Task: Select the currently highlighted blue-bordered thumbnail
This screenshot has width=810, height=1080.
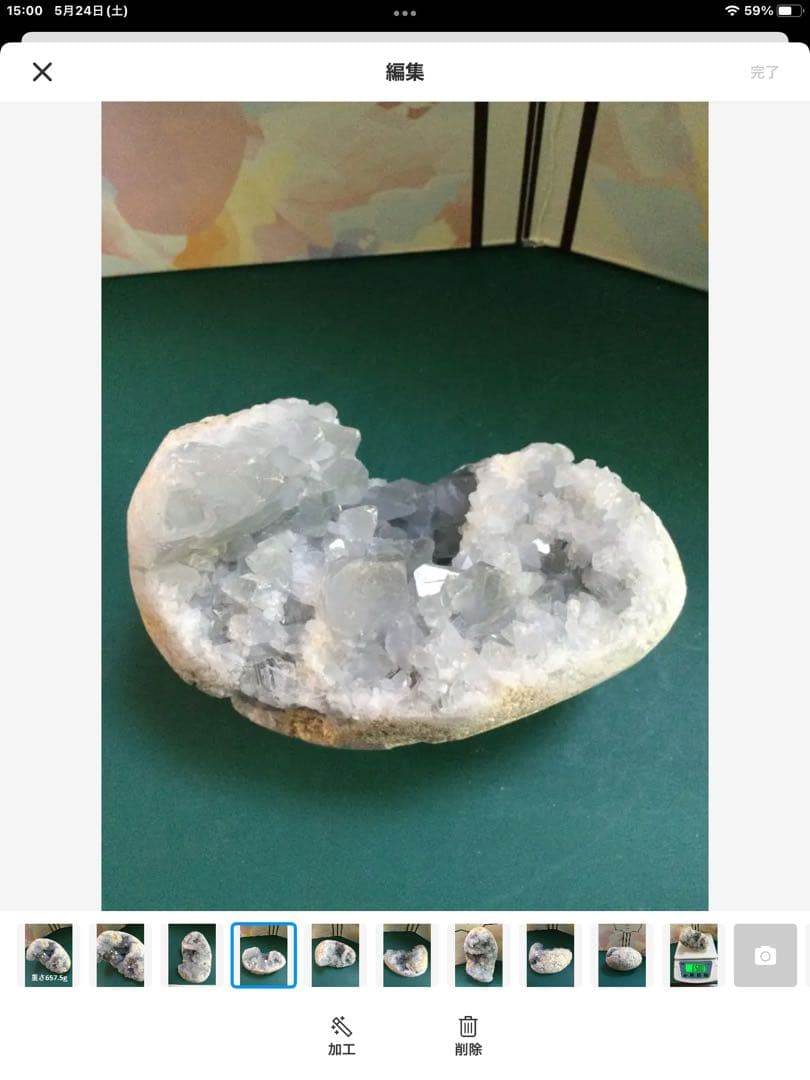Action: 264,955
